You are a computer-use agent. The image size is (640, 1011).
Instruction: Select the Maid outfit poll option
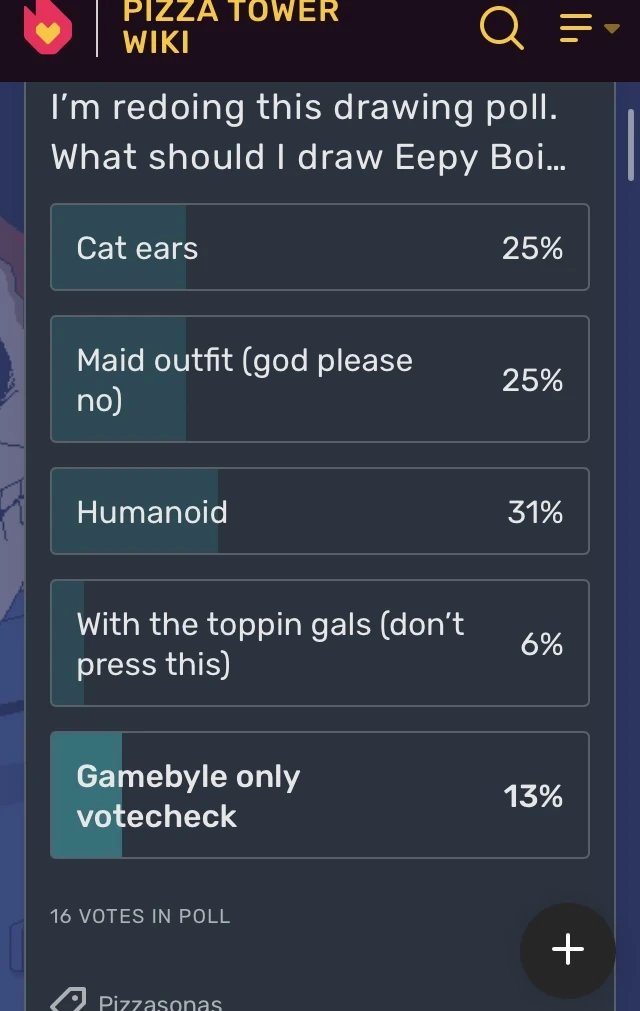point(319,380)
